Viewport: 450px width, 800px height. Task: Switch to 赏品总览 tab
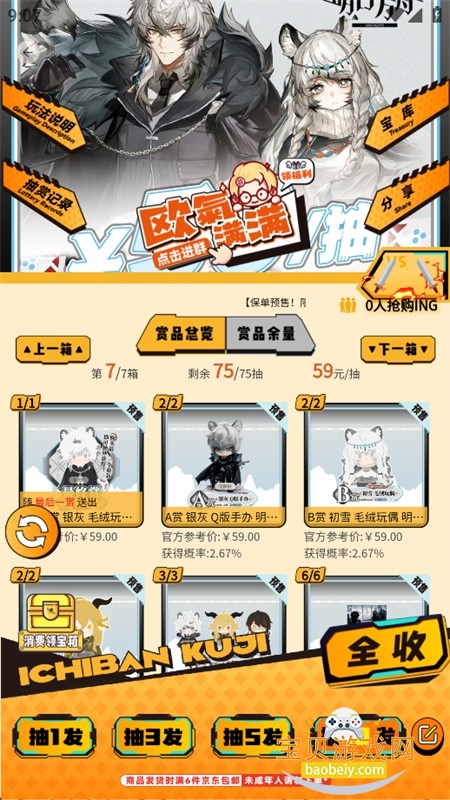point(183,334)
